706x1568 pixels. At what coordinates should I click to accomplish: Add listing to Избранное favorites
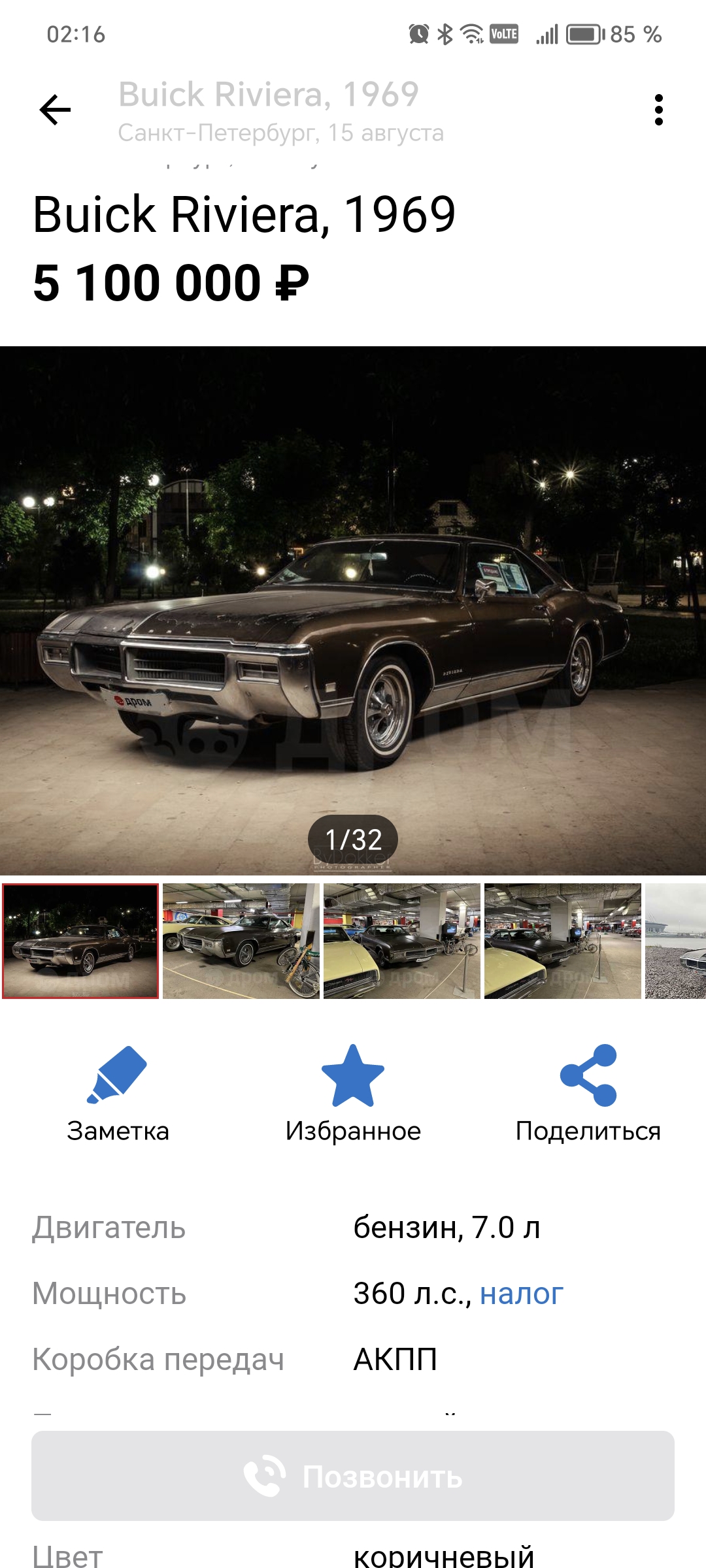[353, 1094]
